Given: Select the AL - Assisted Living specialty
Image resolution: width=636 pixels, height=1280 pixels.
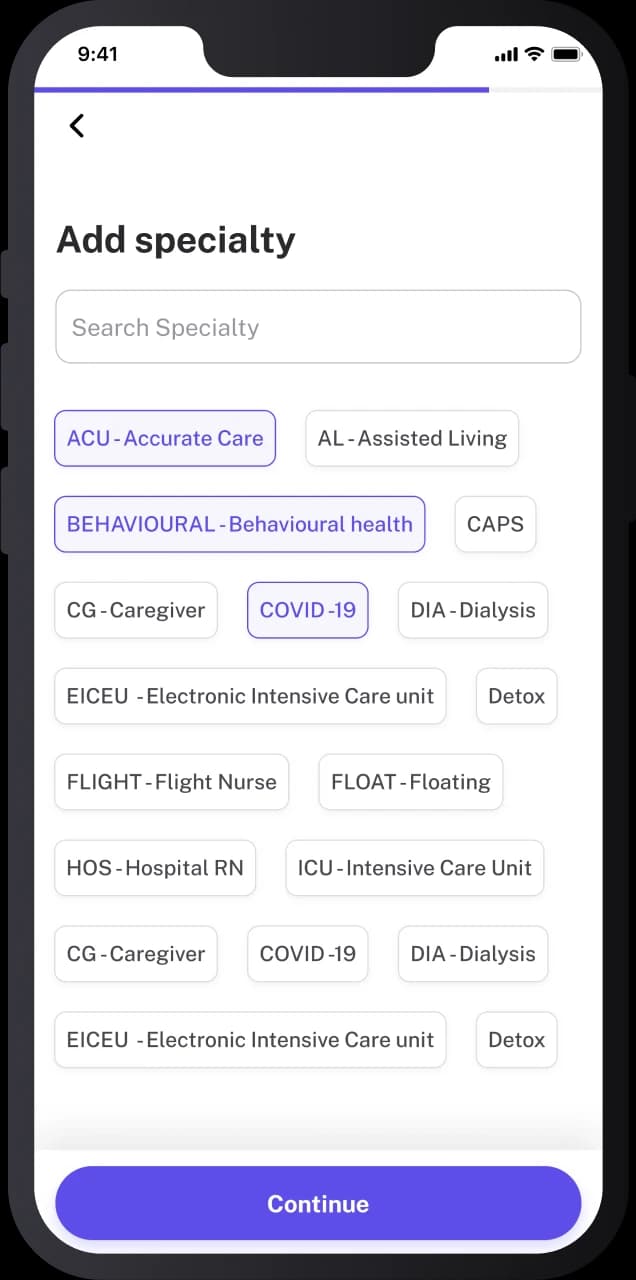Looking at the screenshot, I should point(412,438).
